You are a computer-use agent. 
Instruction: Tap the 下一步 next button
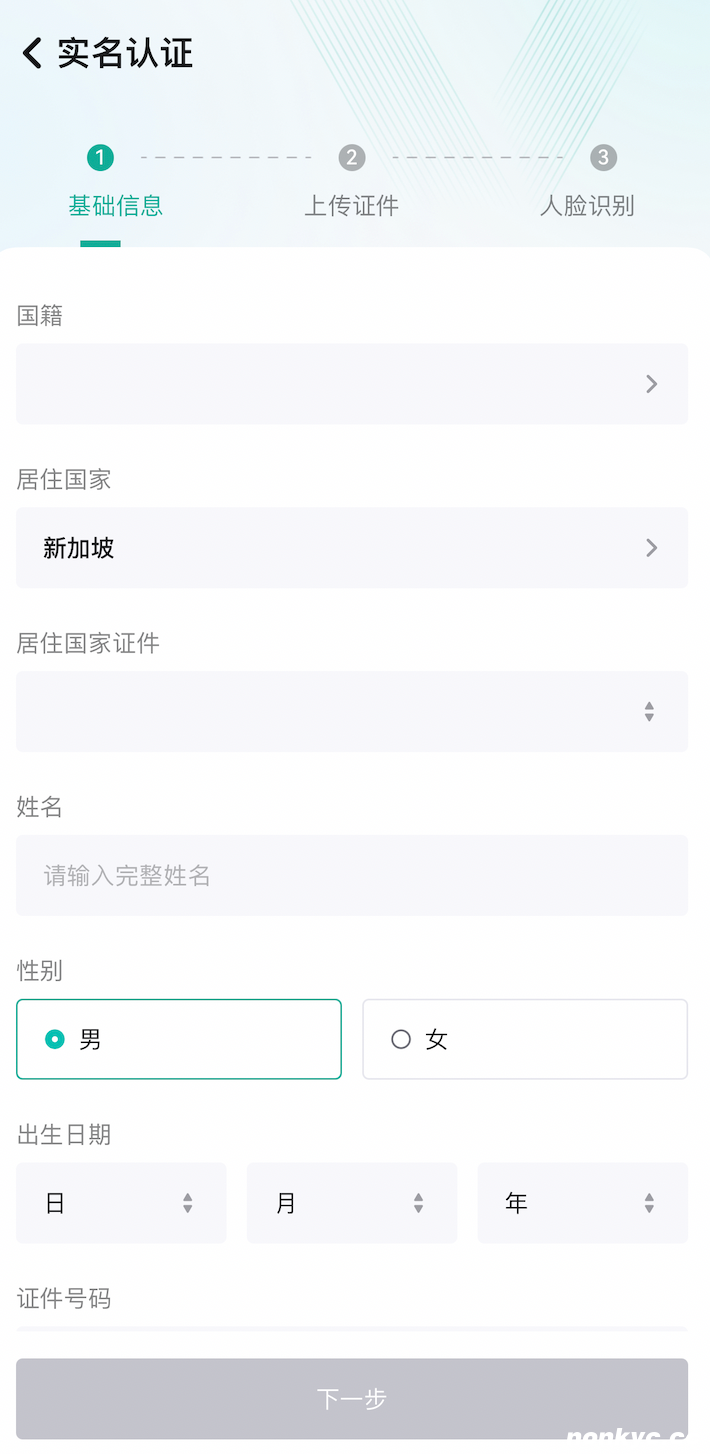tap(352, 1398)
